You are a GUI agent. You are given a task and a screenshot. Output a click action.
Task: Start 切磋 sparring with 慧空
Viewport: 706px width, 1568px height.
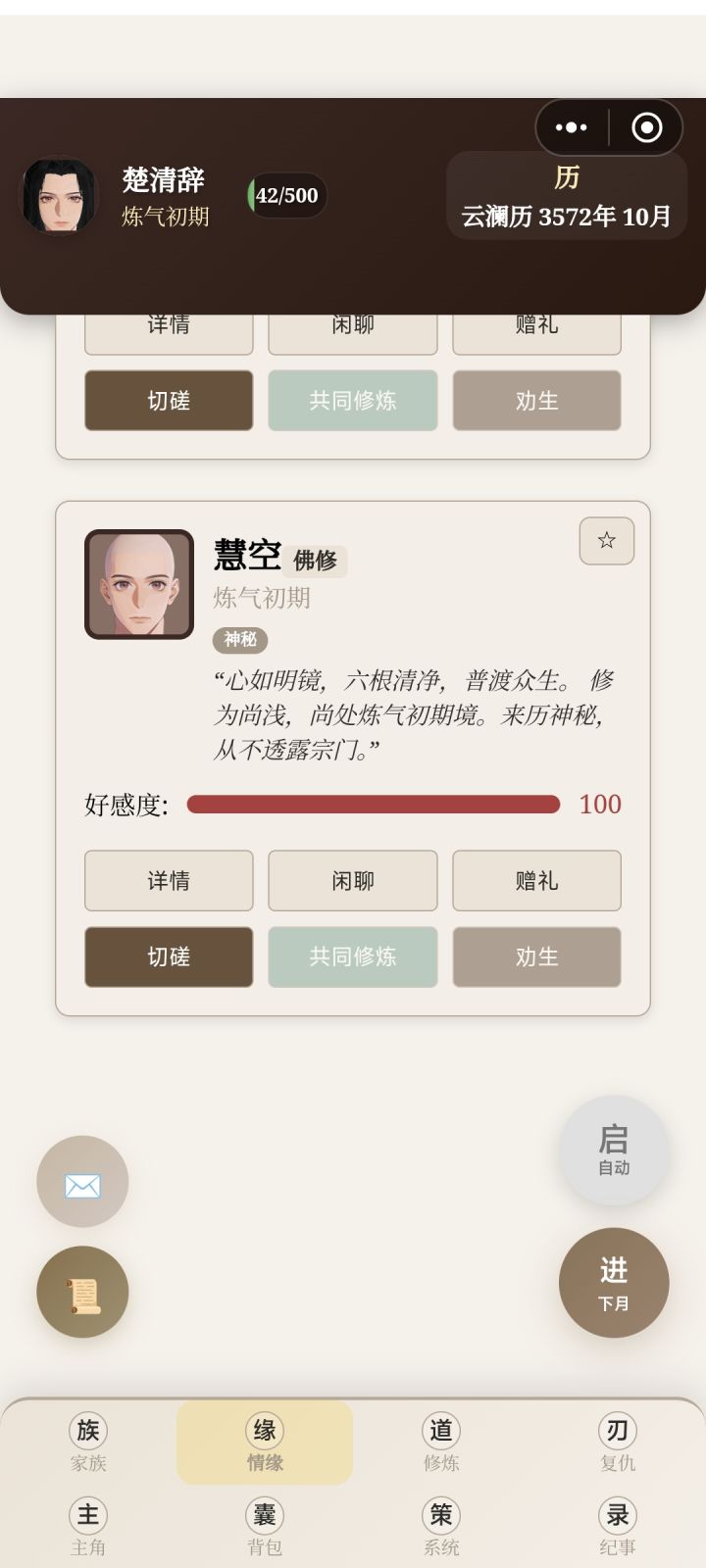pos(168,957)
